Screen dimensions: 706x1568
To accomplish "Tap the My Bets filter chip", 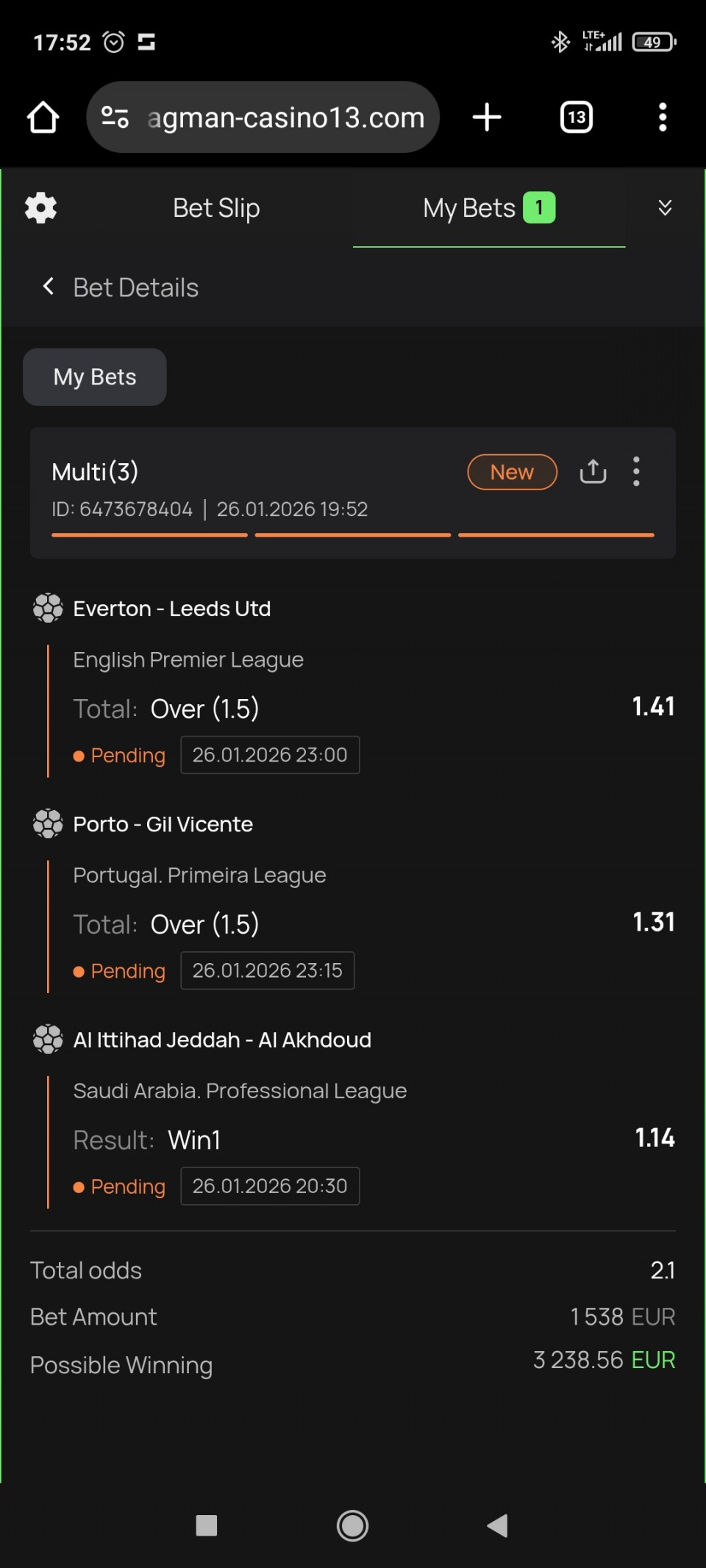I will [x=95, y=377].
